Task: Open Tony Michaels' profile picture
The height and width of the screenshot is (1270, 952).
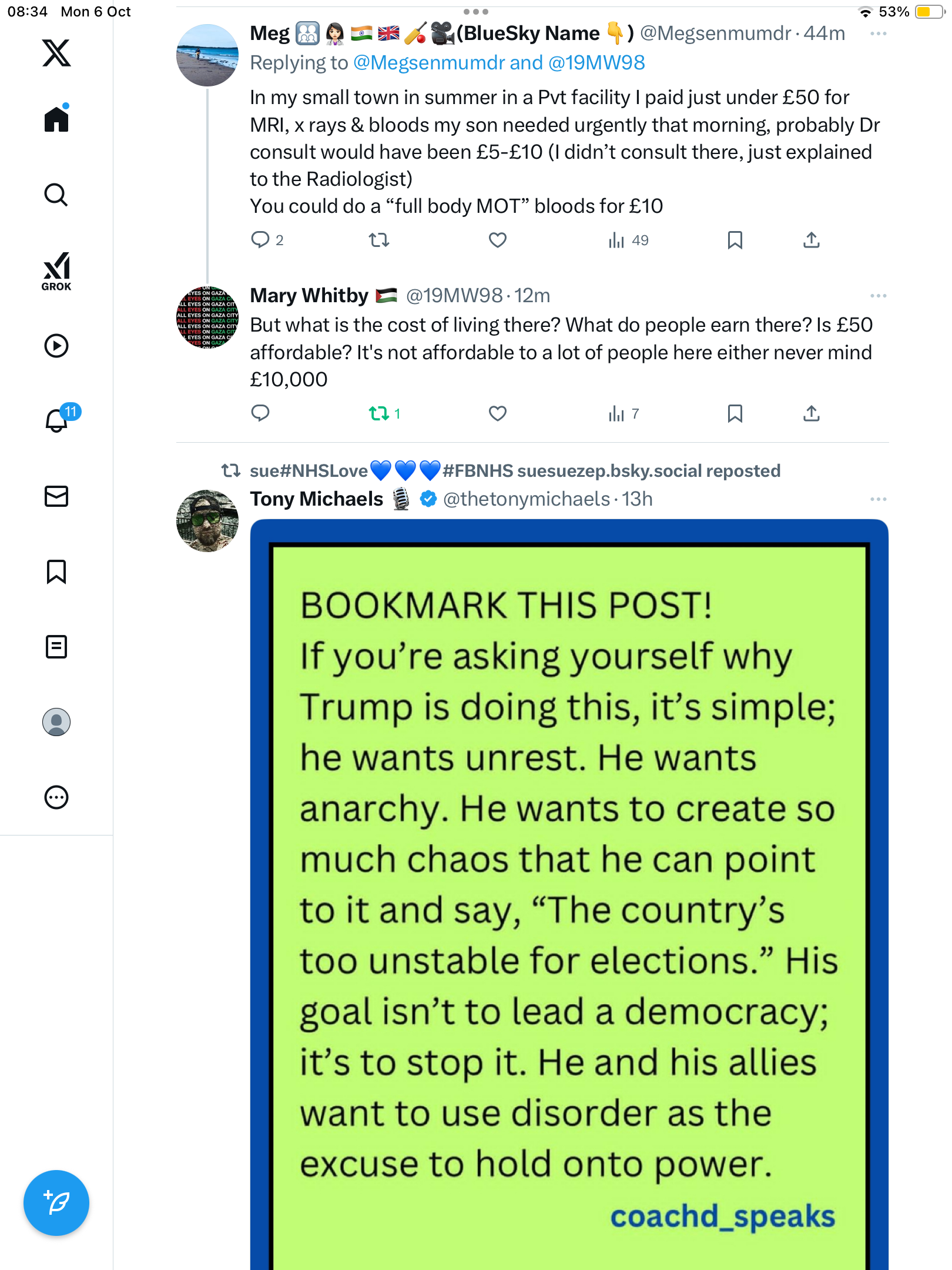Action: 207,521
